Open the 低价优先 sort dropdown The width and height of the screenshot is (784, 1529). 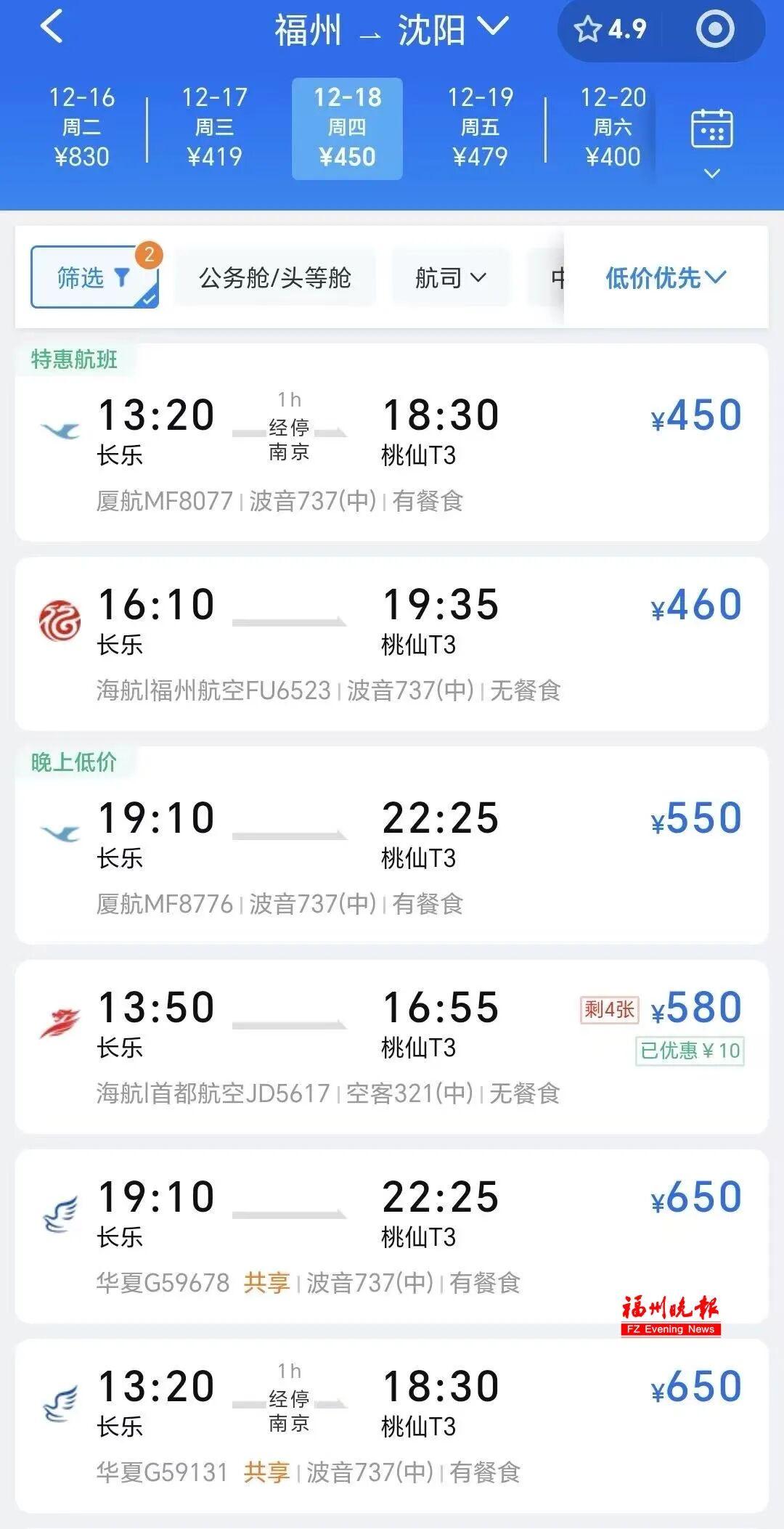point(665,277)
